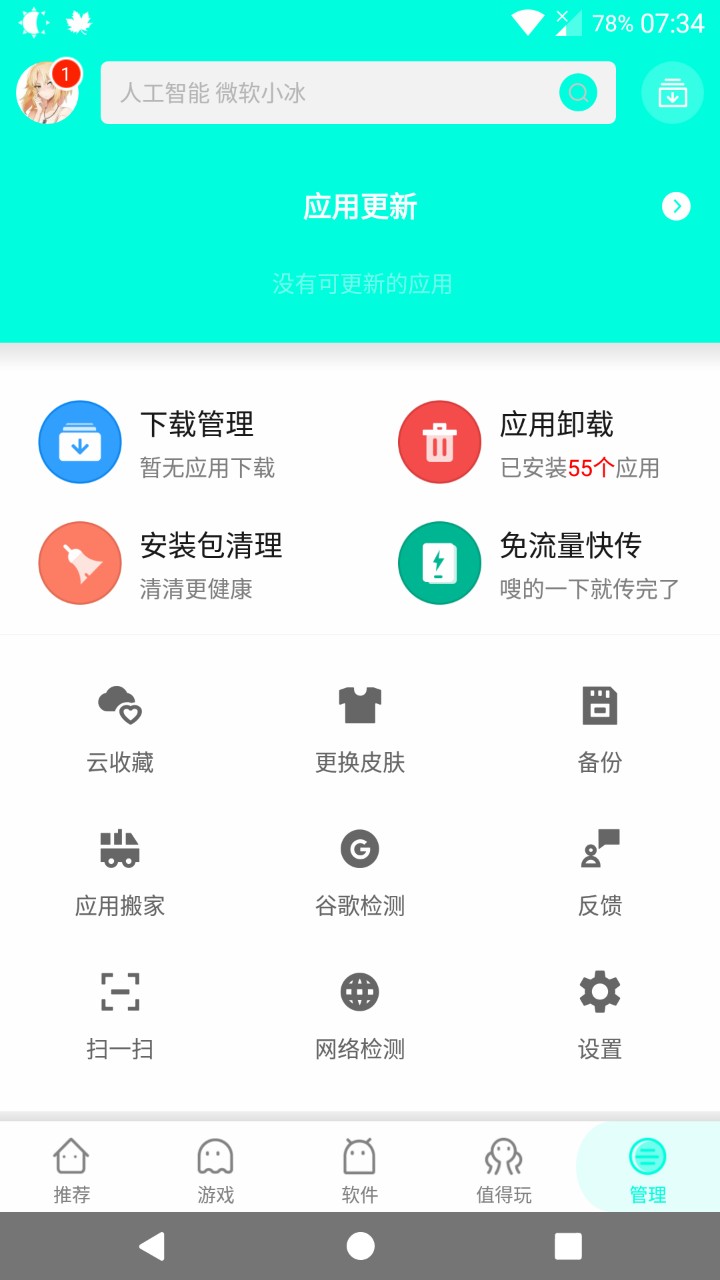Open 应用卸载 to uninstall apps
Viewport: 720px width, 1280px height.
[540, 442]
